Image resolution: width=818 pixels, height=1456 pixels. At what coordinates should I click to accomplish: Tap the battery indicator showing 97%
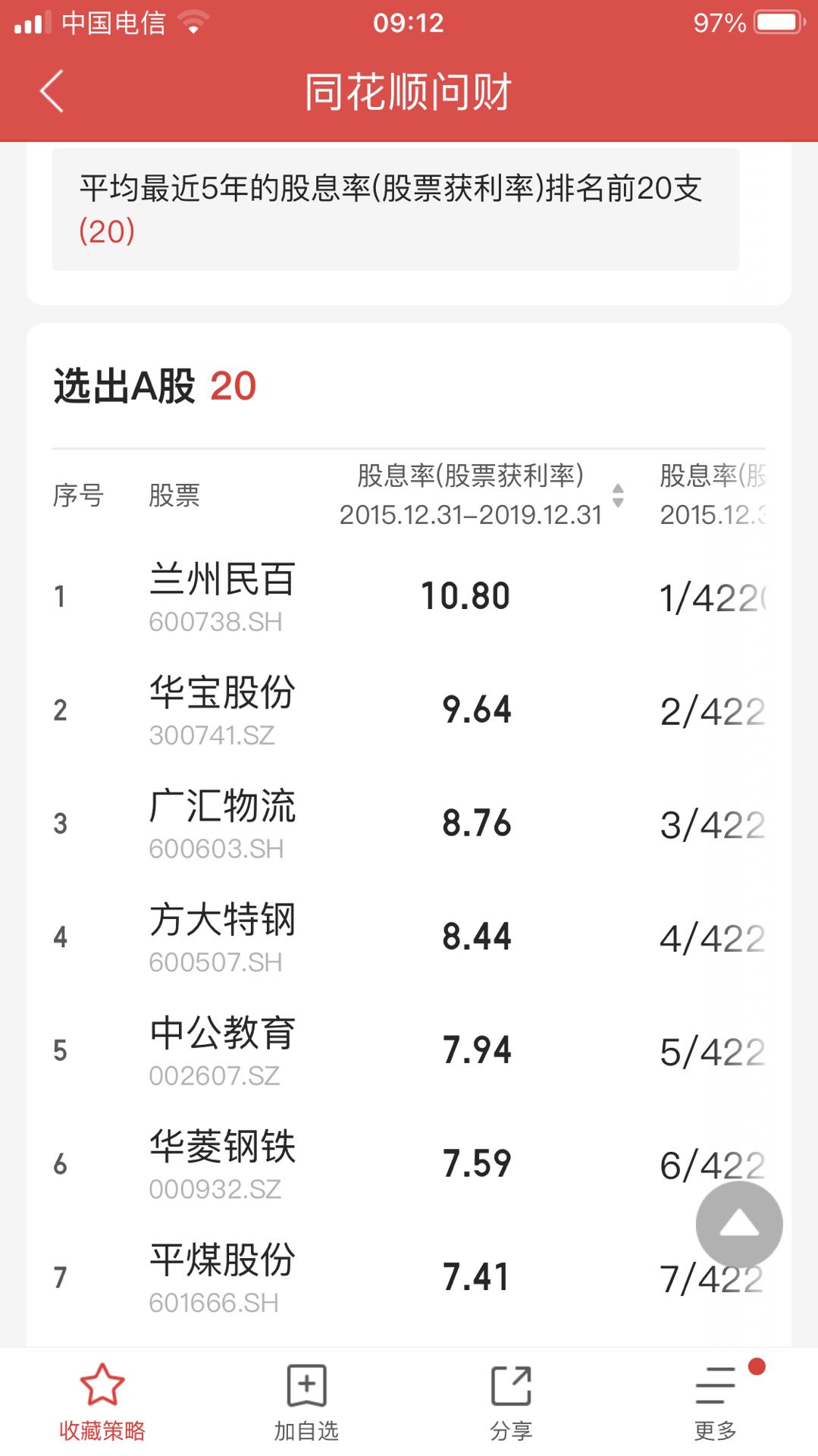click(x=751, y=21)
